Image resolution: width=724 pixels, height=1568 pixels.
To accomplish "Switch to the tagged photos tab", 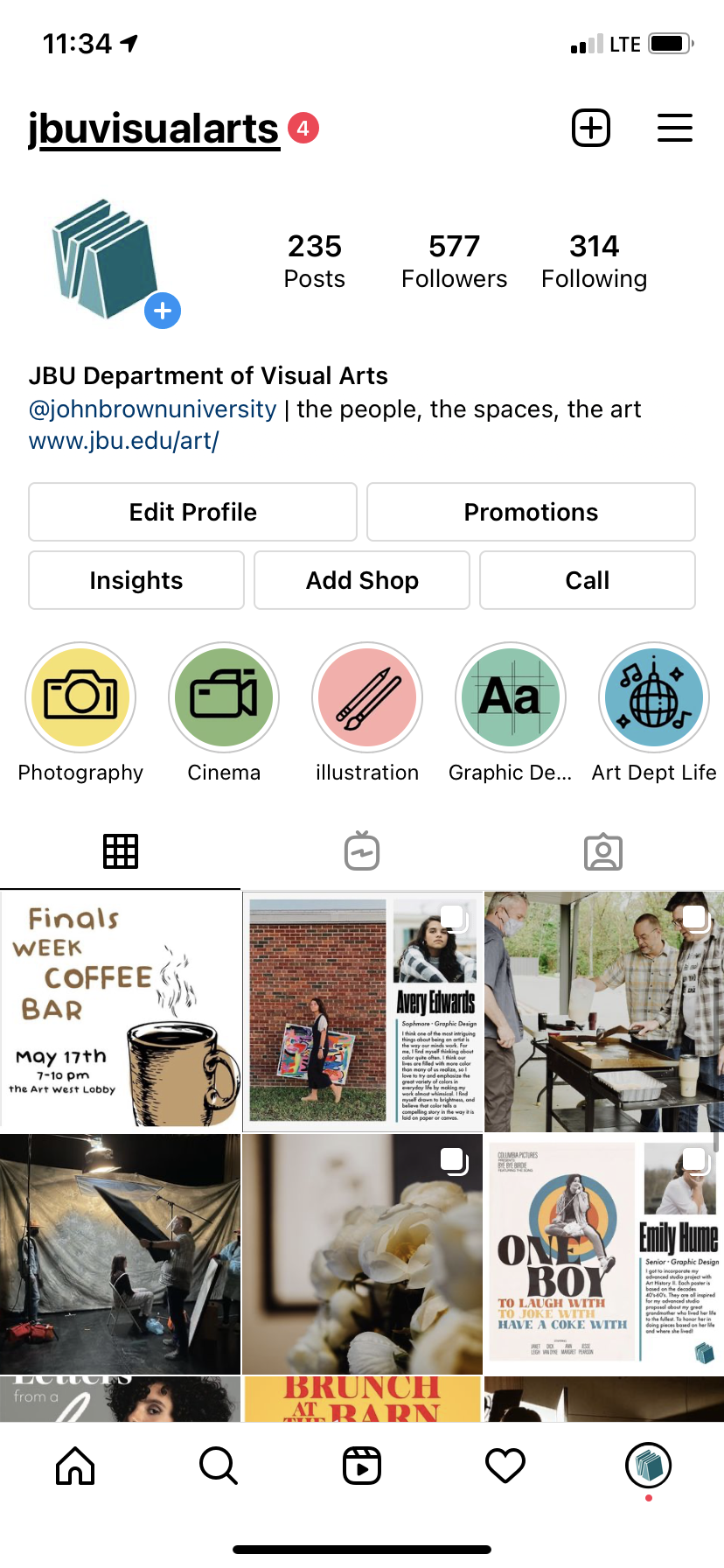I will click(x=603, y=851).
